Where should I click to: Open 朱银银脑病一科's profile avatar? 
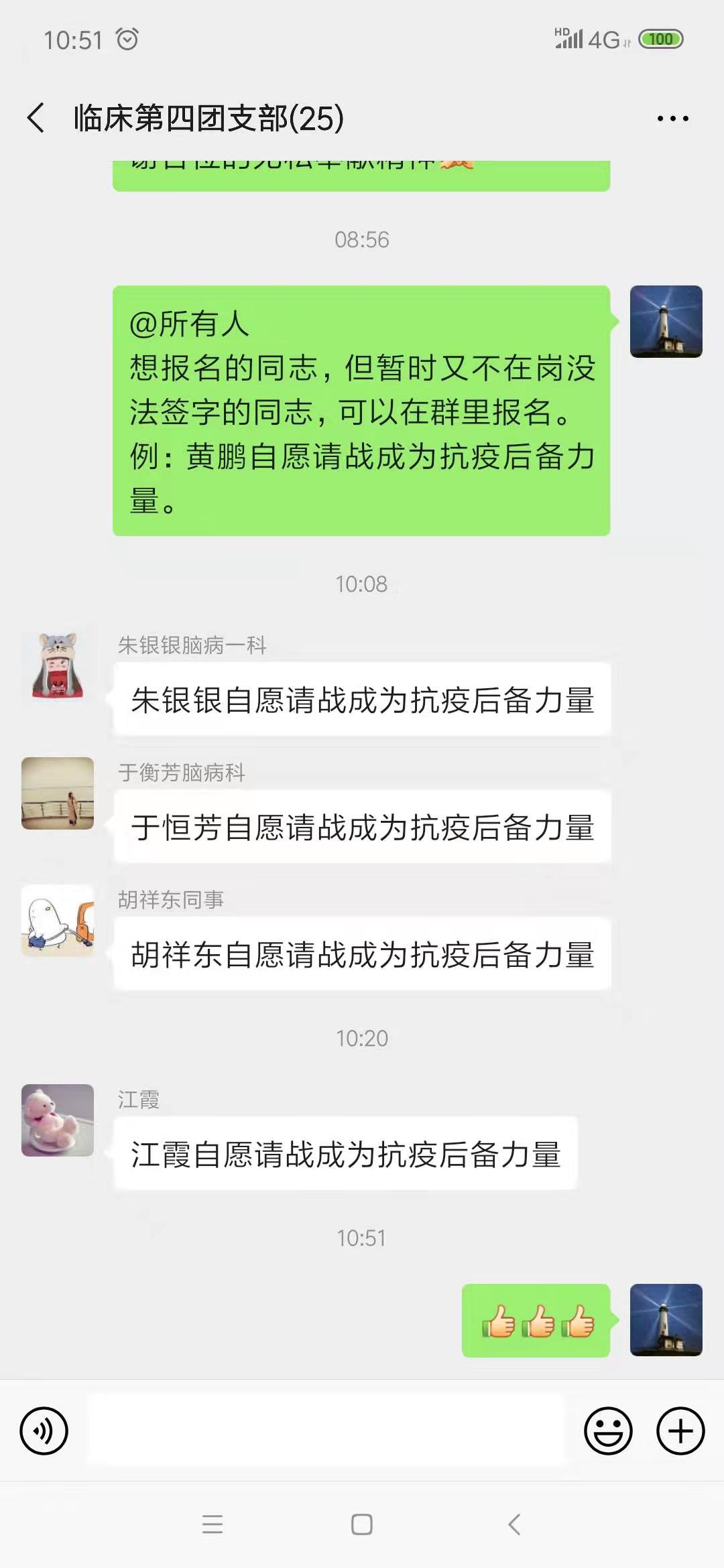coord(58,666)
